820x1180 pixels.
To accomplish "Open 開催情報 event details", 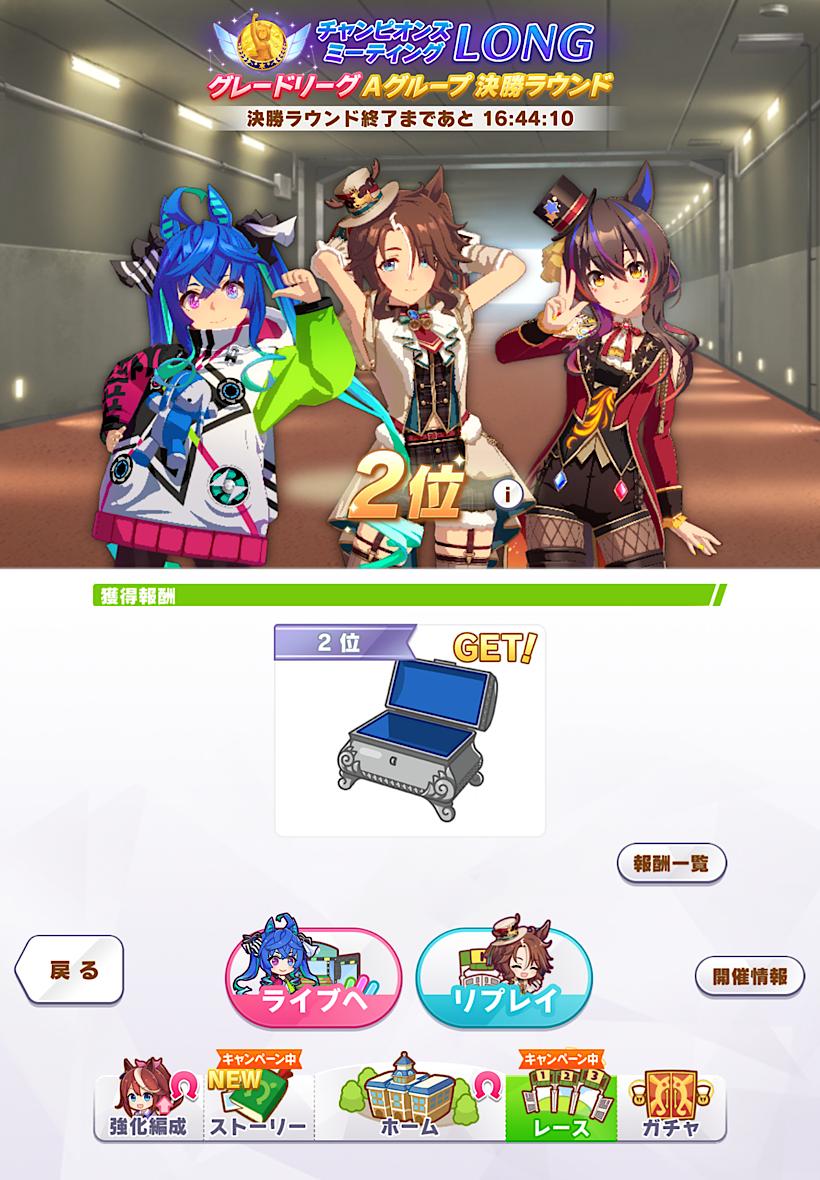I will point(750,975).
